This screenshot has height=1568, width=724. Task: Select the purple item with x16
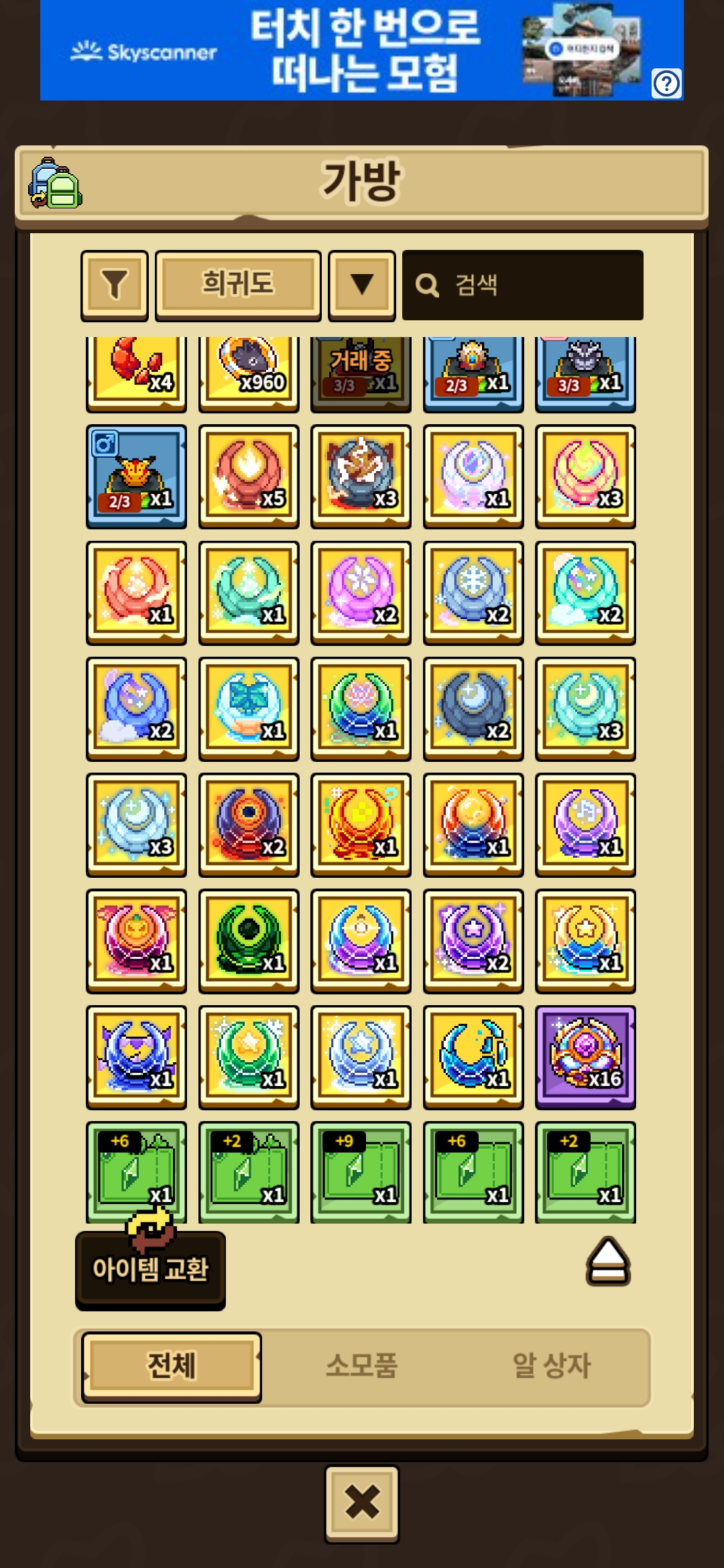585,1057
